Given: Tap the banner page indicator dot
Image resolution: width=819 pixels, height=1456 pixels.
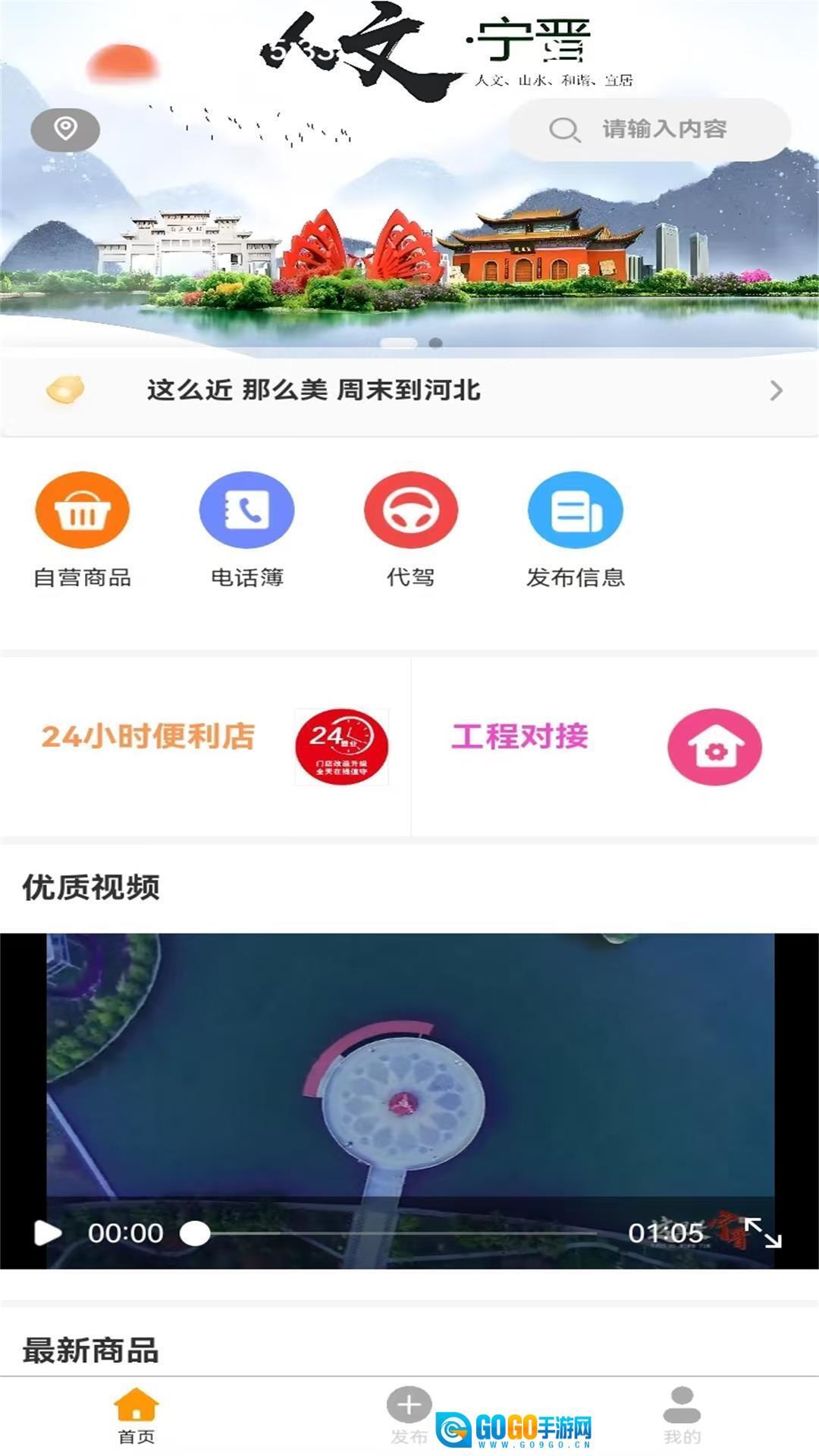Looking at the screenshot, I should [435, 343].
